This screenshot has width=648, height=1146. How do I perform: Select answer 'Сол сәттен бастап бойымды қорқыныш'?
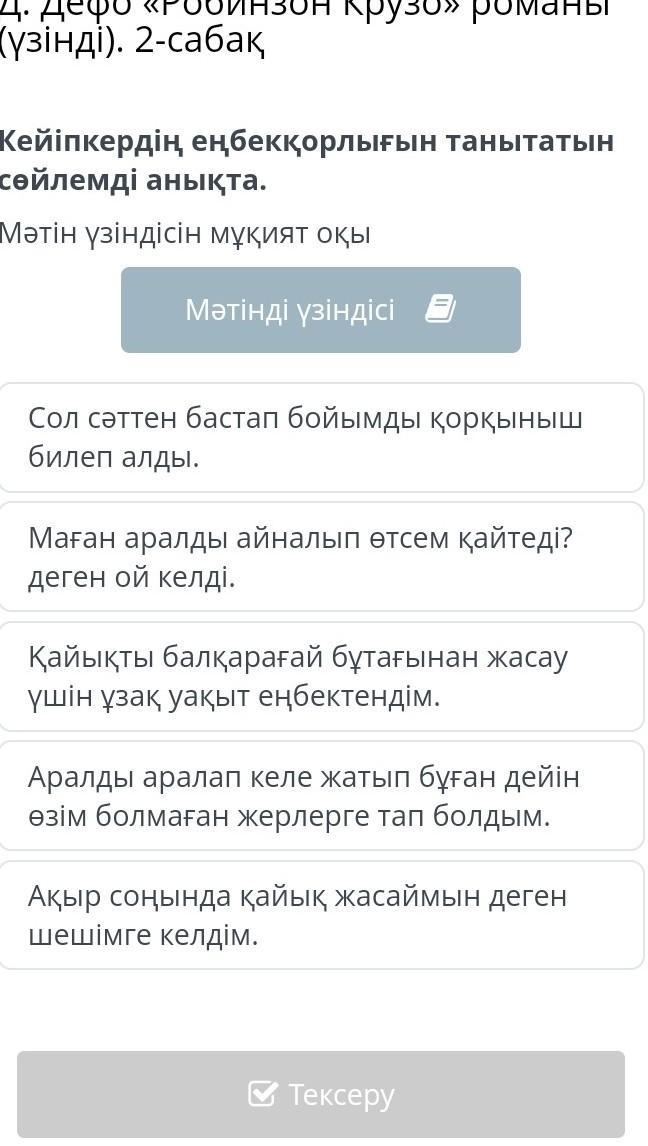point(321,438)
